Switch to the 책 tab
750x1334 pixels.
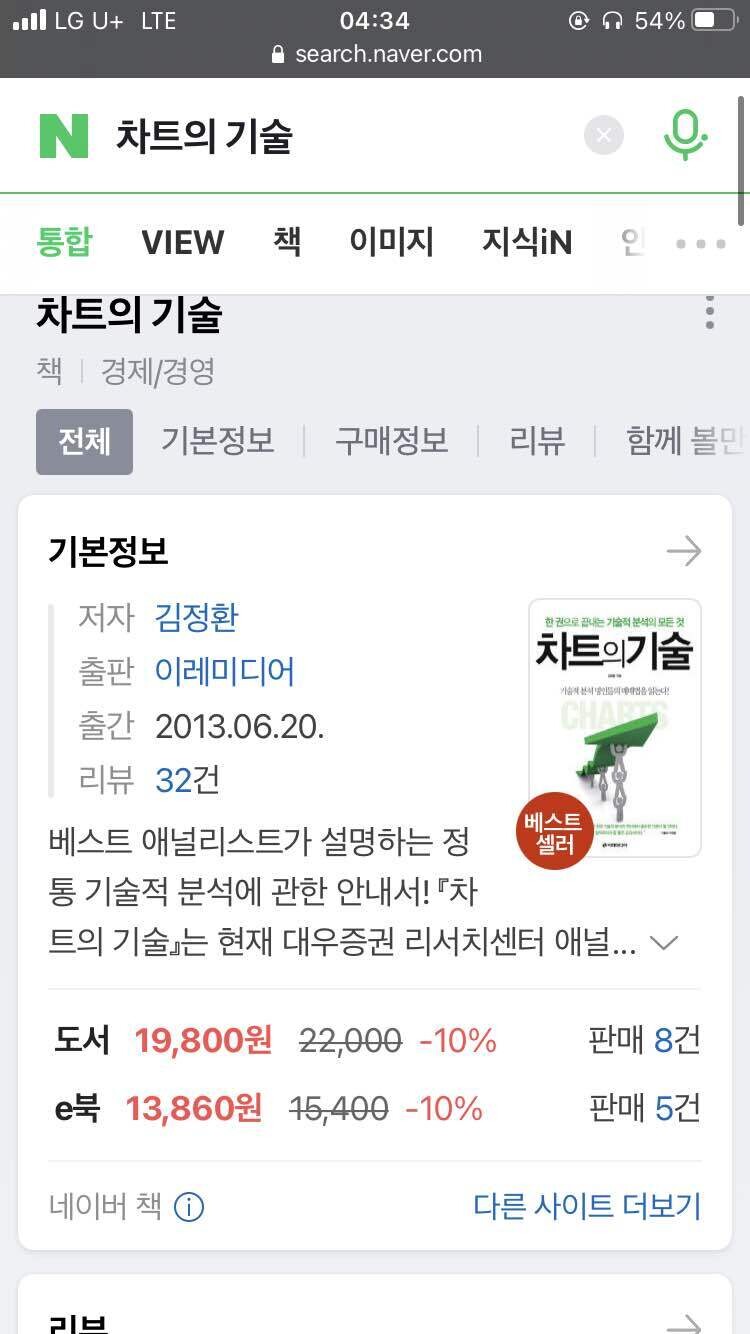click(287, 242)
